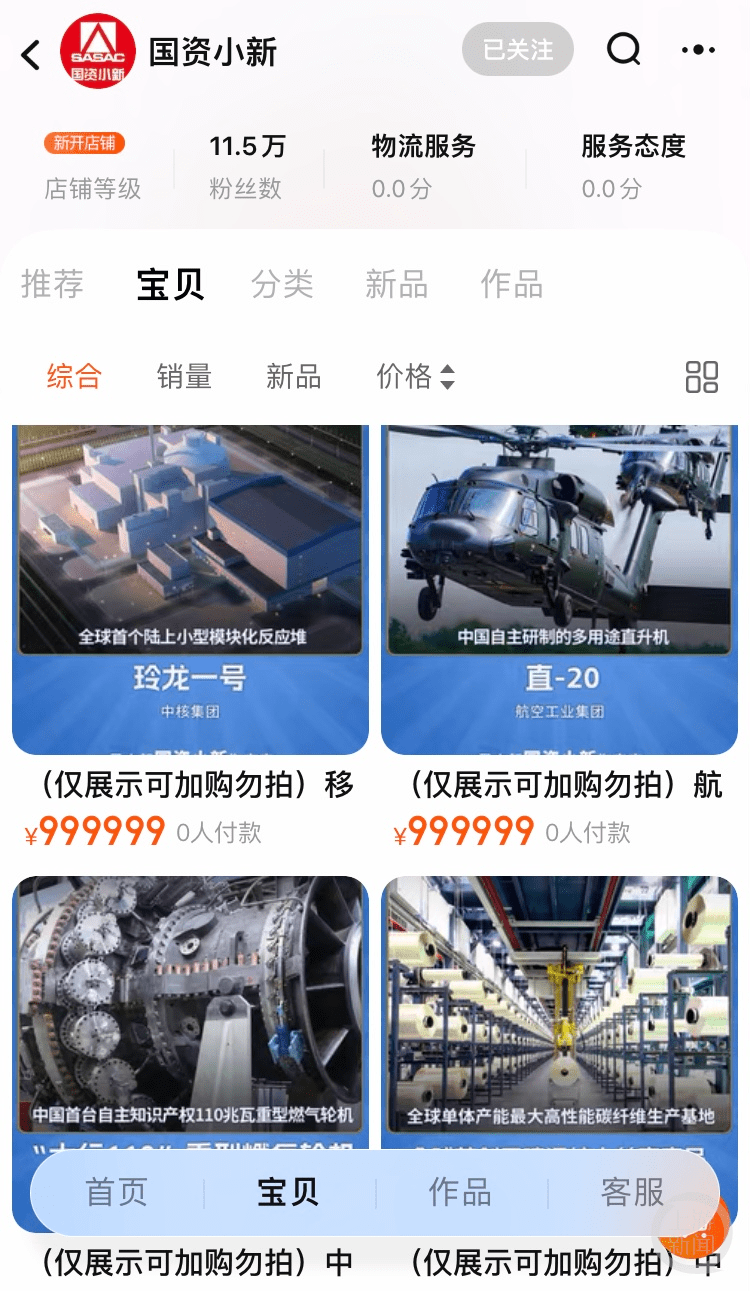Search inside the 国资小新 shop
Screen dimensions: 750x1291
[624, 50]
